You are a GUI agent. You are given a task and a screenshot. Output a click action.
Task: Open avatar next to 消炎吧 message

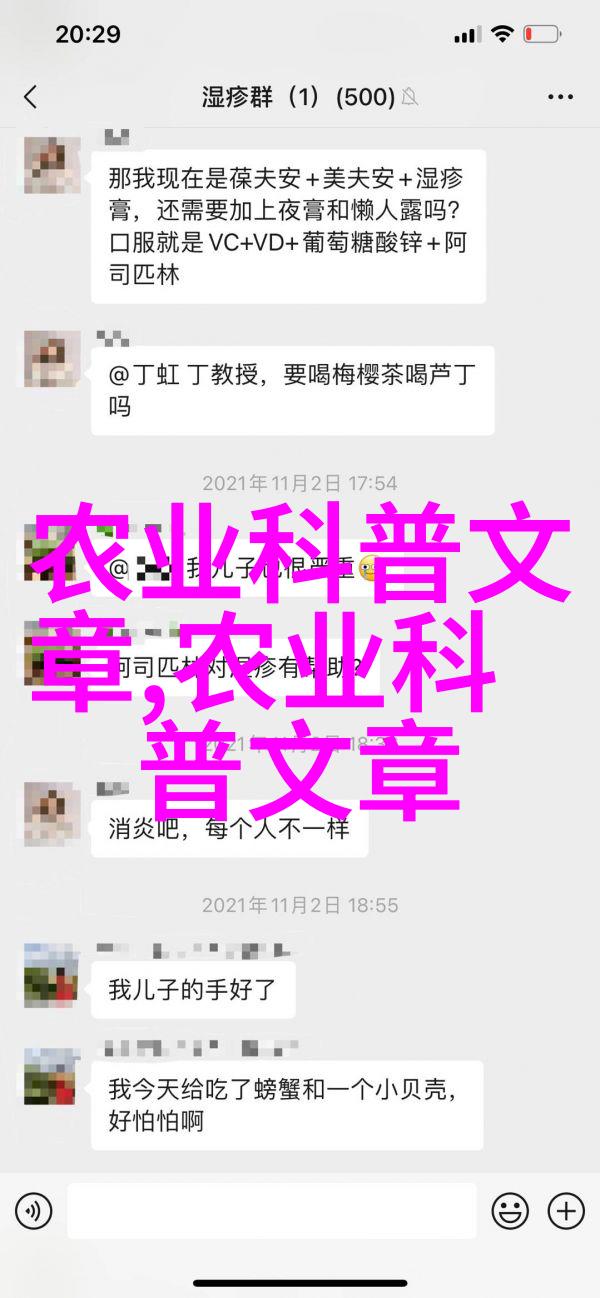[x=51, y=813]
